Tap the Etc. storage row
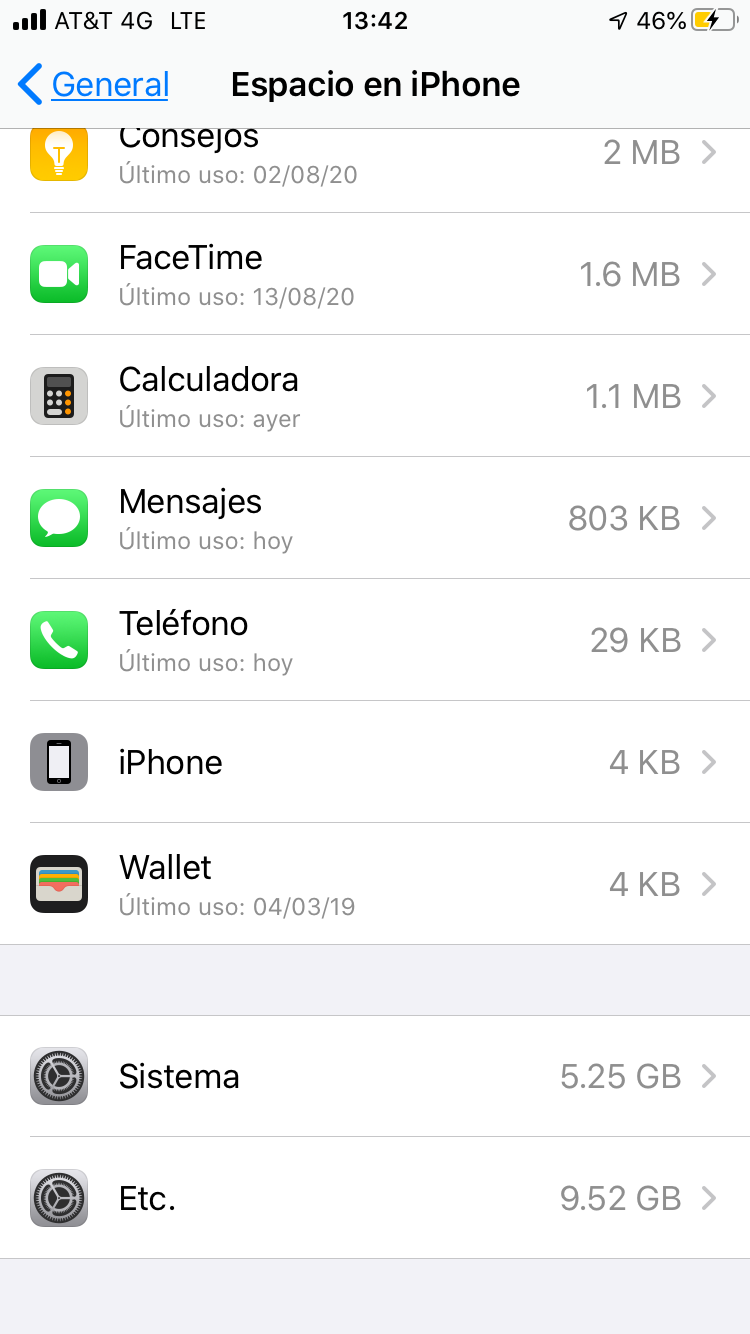This screenshot has height=1334, width=750. point(375,1197)
